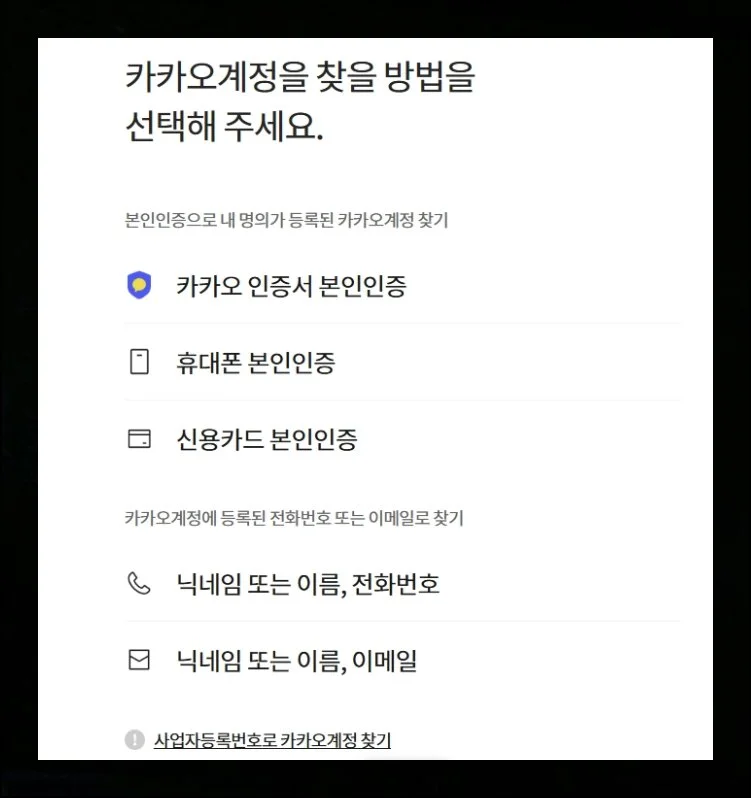751x798 pixels.
Task: Open 신용카드 본인인증 option
Action: (266, 440)
